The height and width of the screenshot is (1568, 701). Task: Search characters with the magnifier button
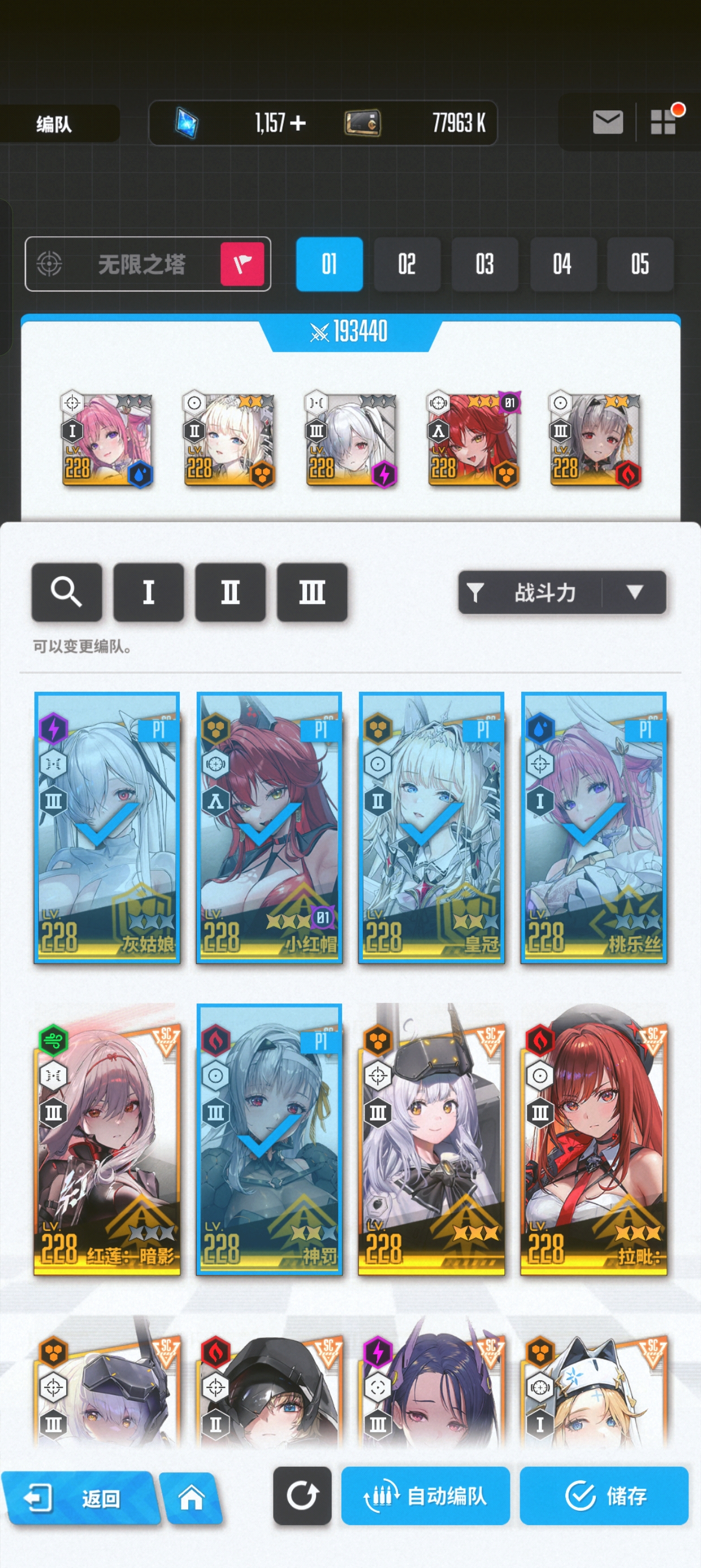(67, 592)
